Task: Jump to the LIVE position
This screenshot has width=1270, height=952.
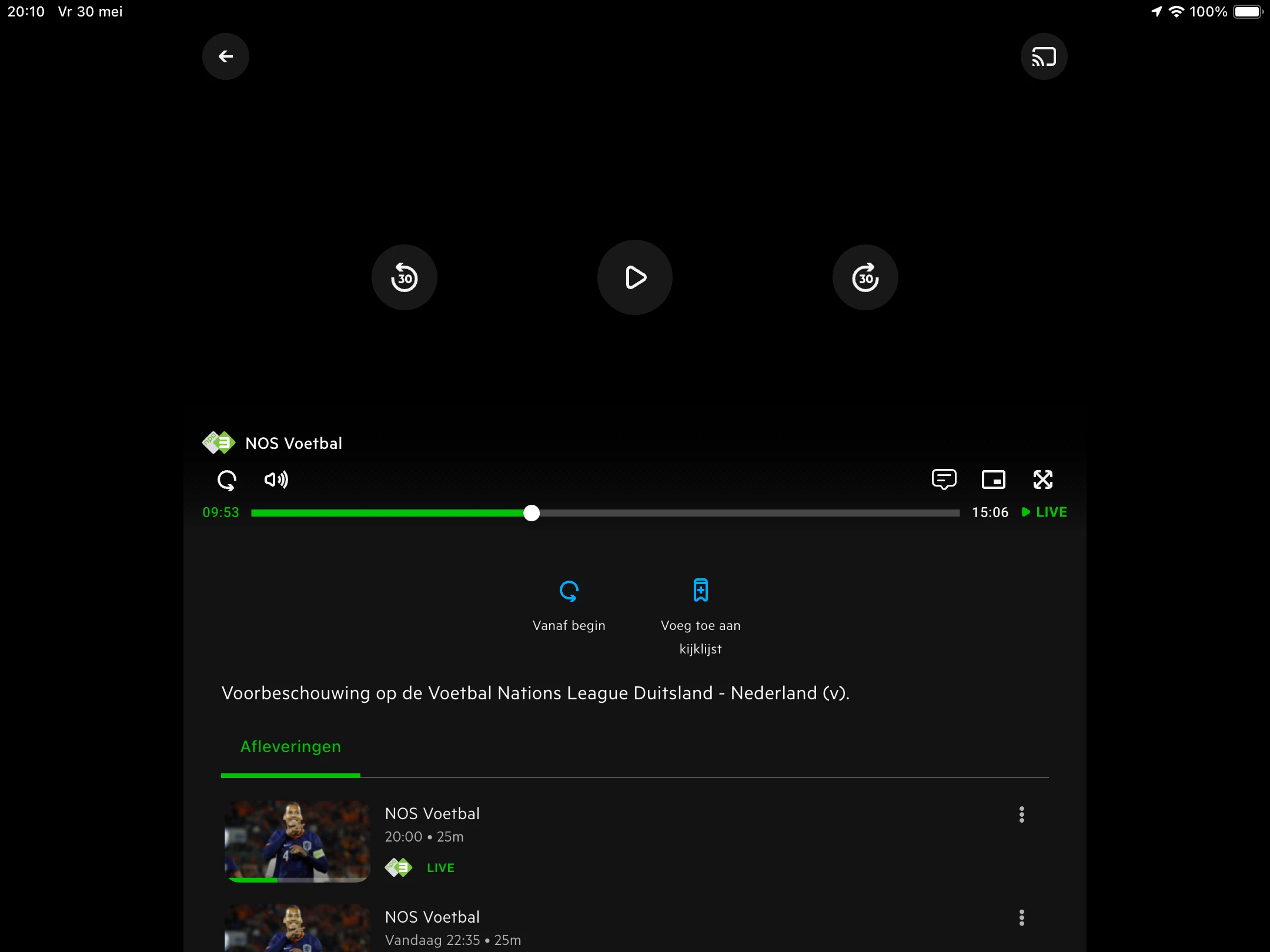Action: coord(1045,512)
